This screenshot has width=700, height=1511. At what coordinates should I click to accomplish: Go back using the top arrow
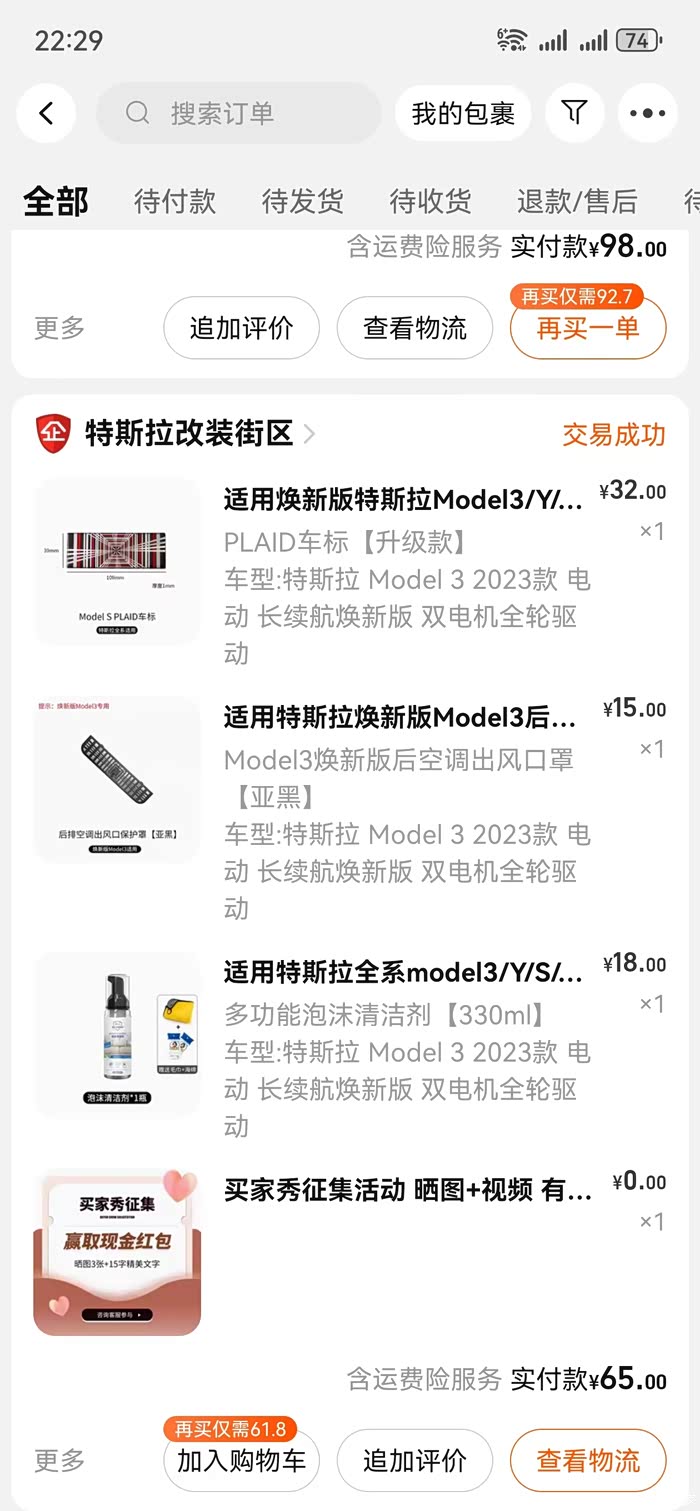coord(46,113)
